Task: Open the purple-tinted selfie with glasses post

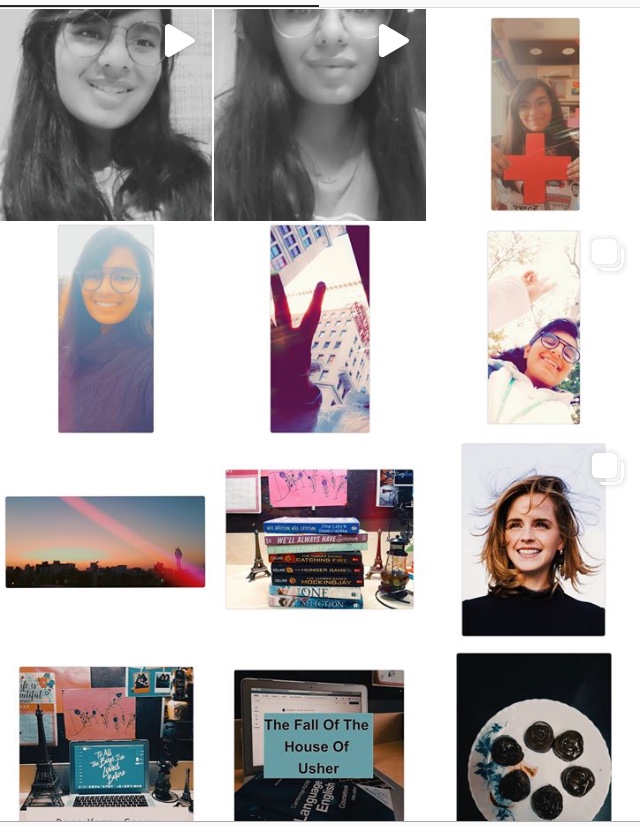Action: click(x=106, y=328)
